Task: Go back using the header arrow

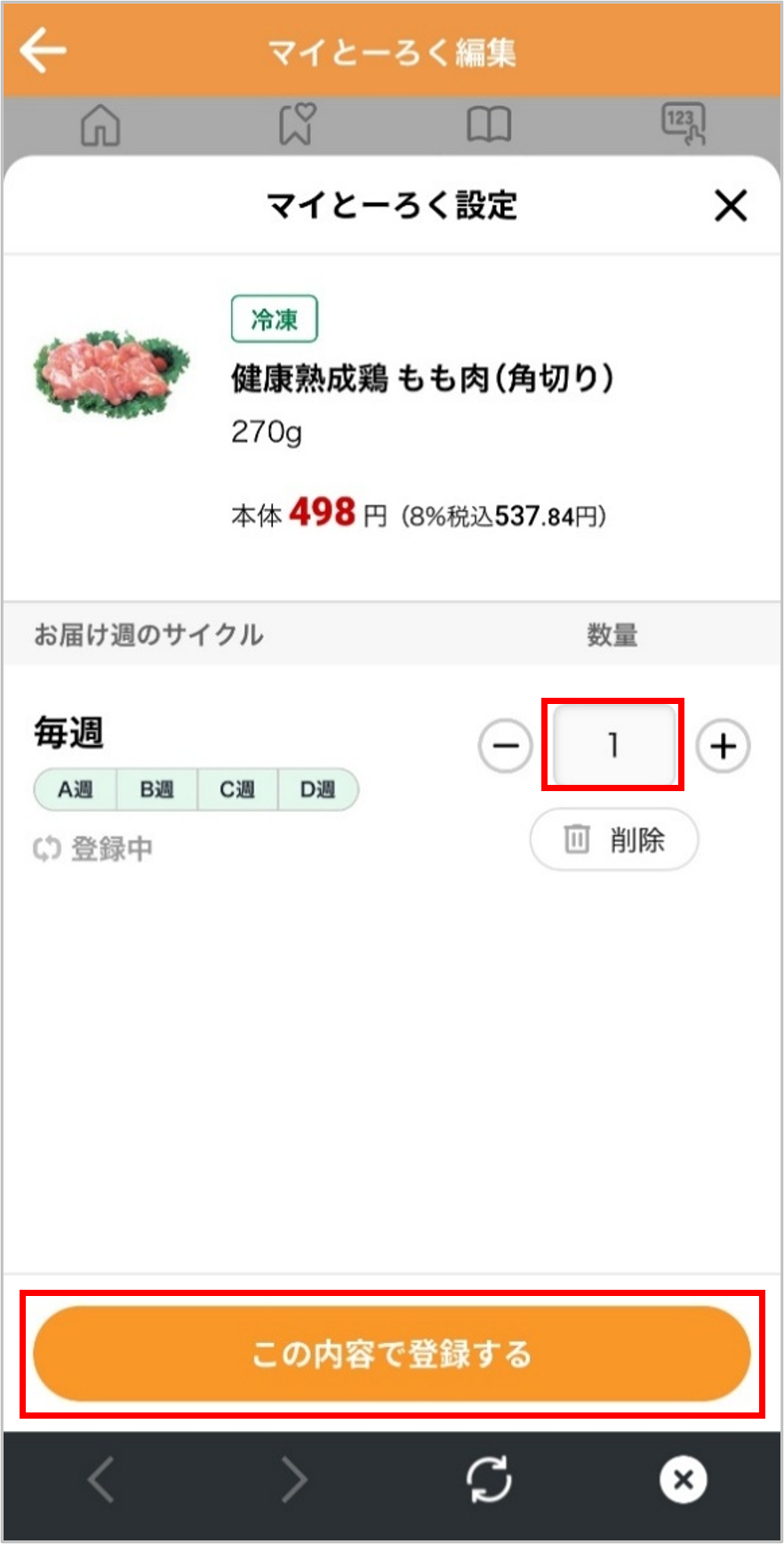Action: 43,50
